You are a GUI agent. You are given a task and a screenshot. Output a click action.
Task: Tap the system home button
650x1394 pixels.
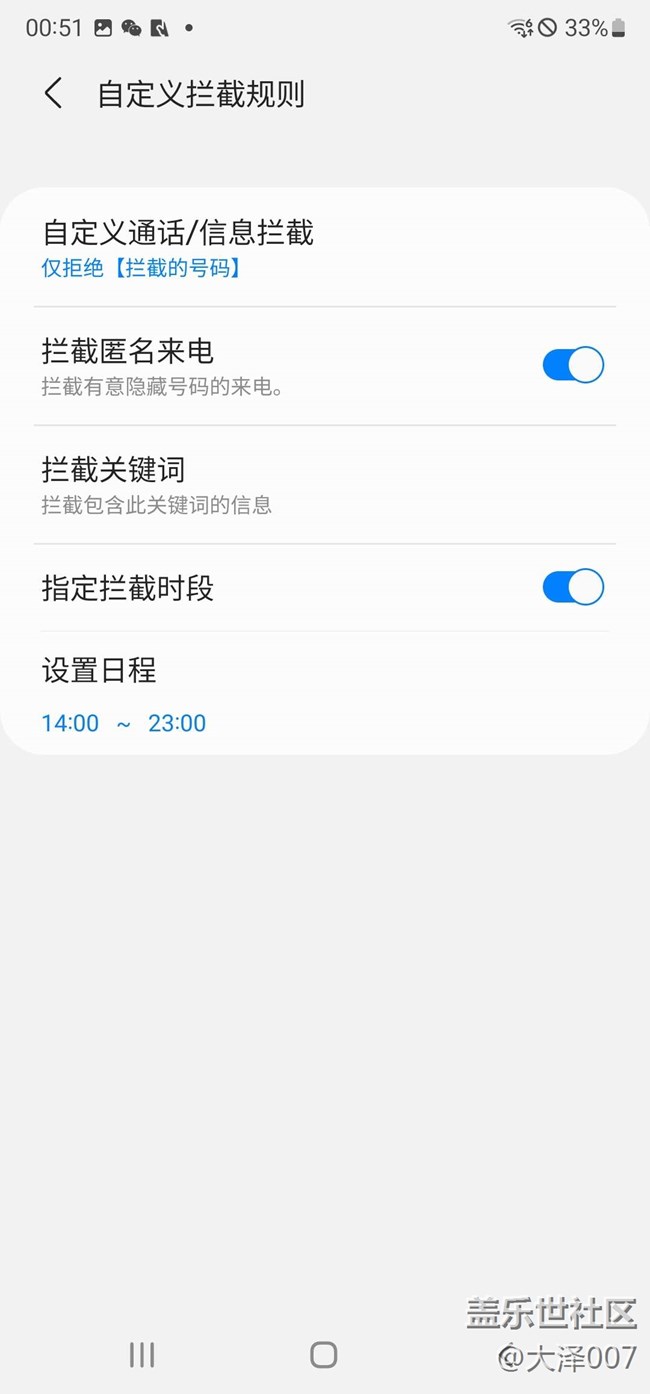pyautogui.click(x=323, y=1355)
